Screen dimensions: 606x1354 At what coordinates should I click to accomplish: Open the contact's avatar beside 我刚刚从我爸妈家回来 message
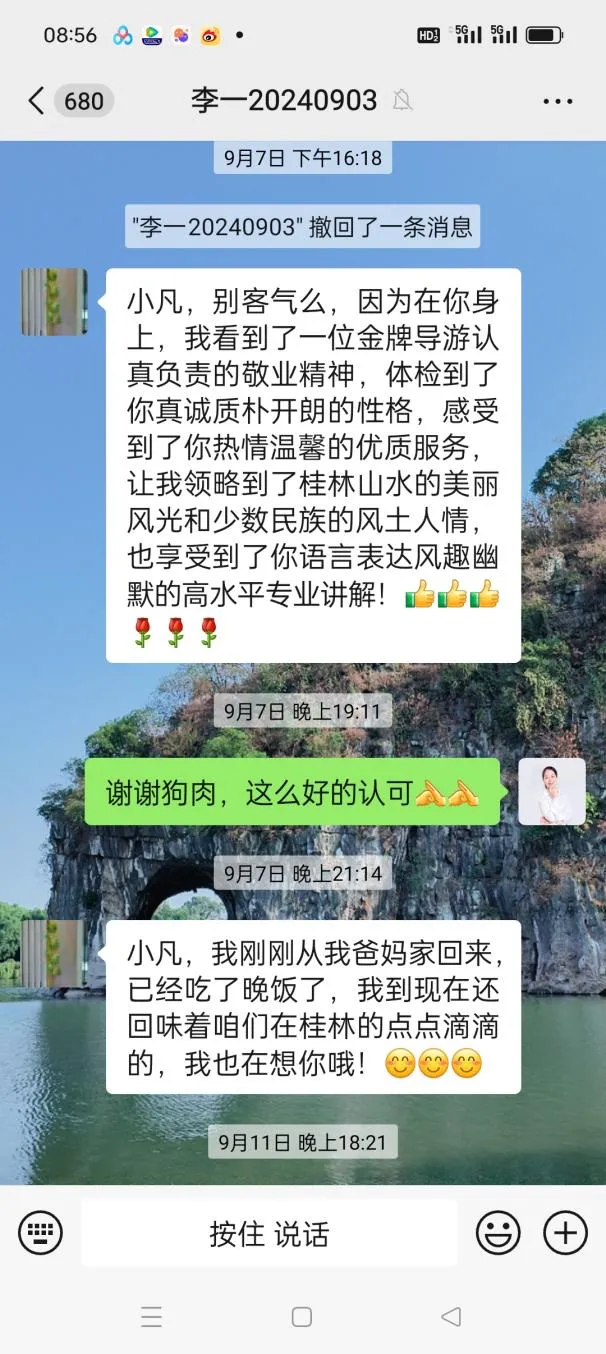pyautogui.click(x=54, y=953)
